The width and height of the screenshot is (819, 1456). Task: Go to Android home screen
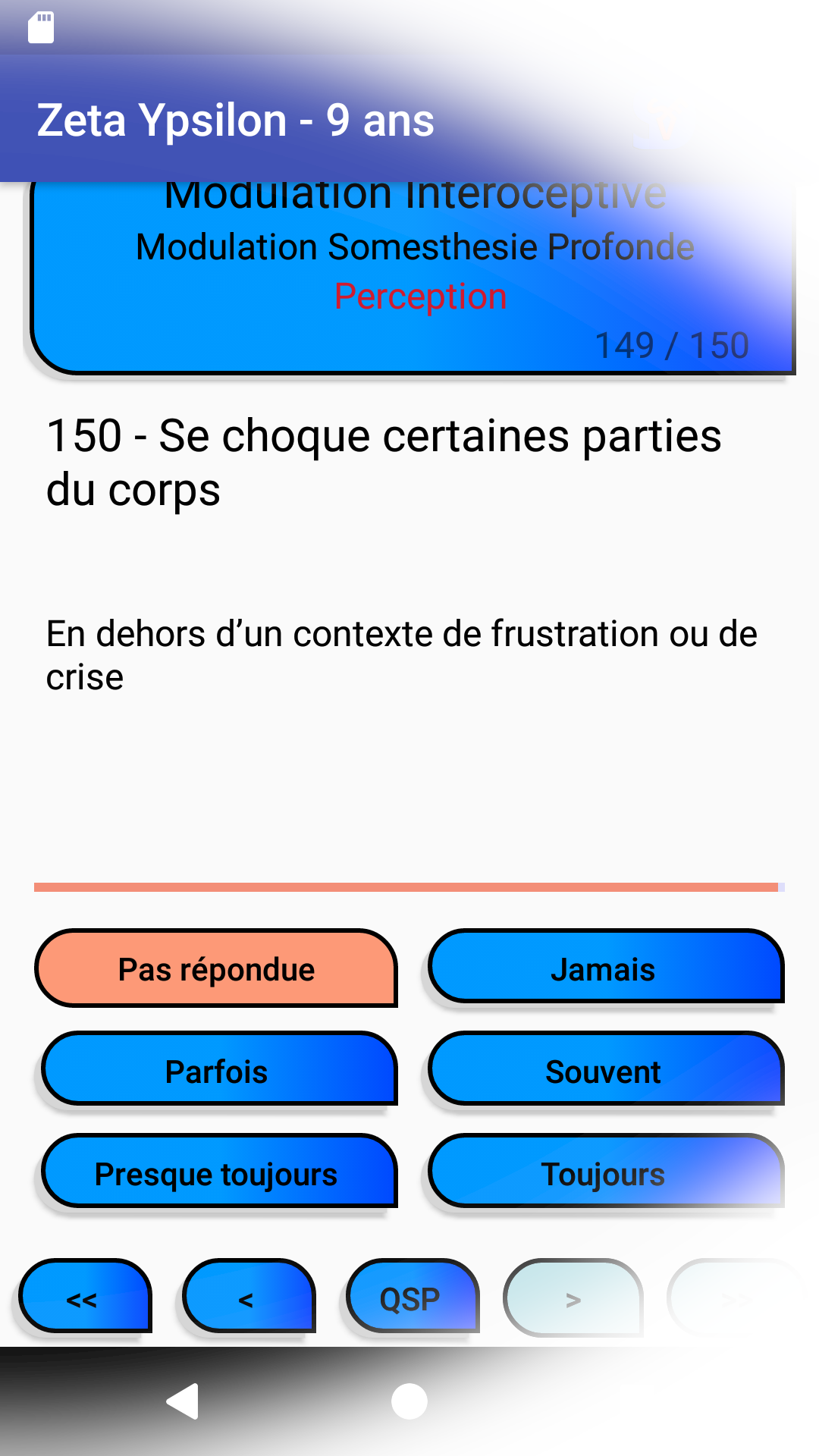click(x=409, y=1401)
